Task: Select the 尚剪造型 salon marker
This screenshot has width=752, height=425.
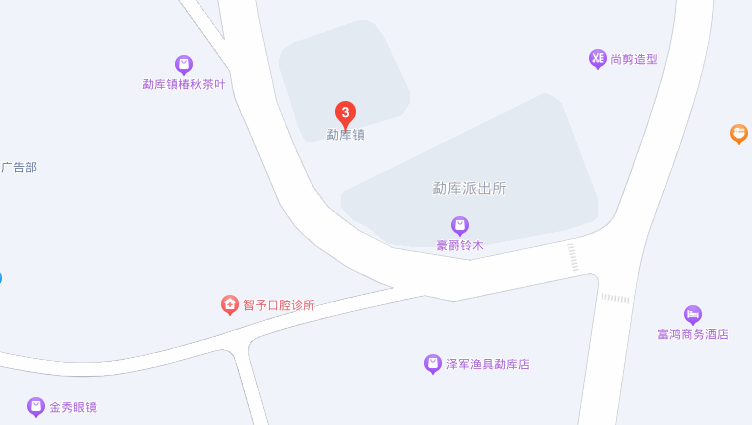Action: 598,59
